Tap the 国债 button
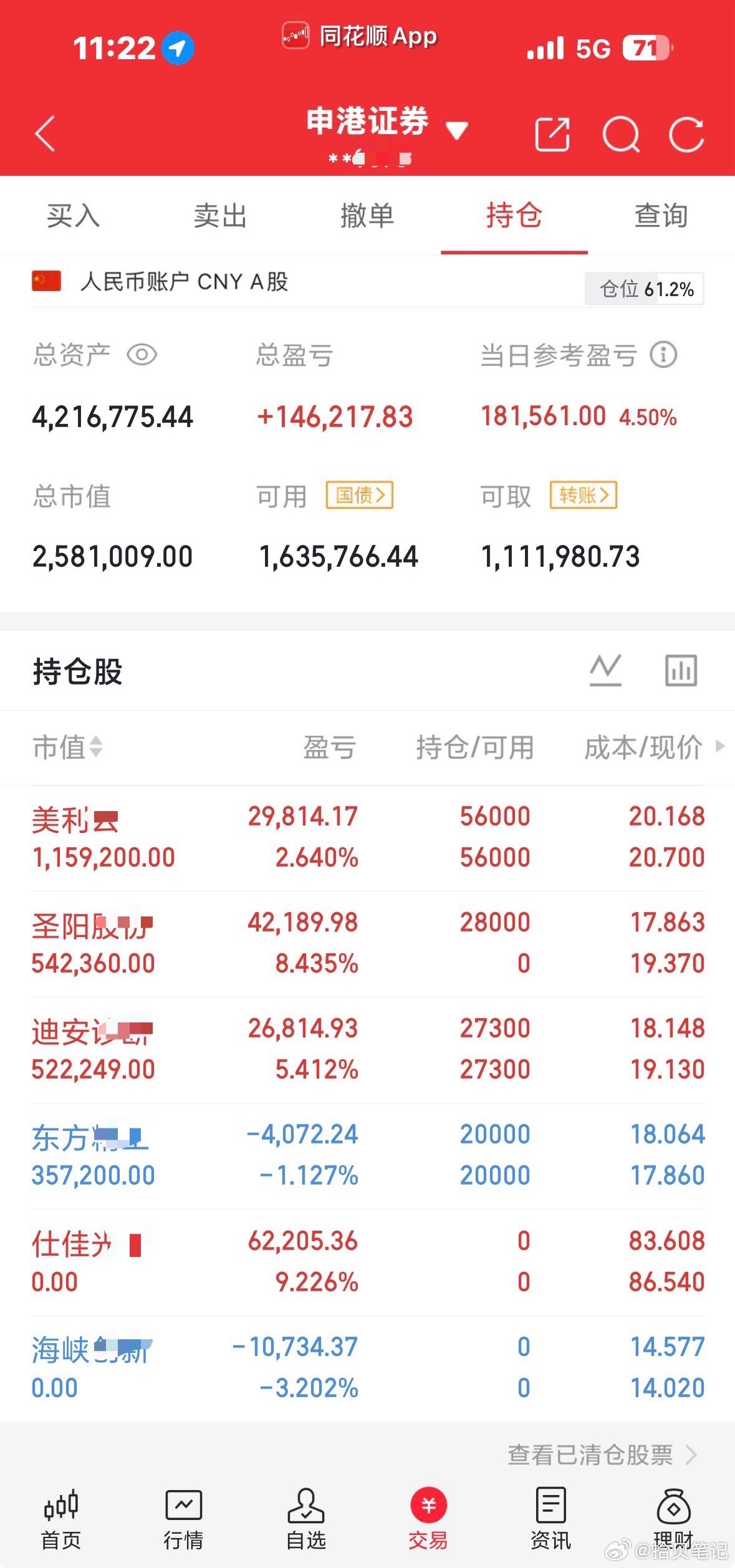735x1568 pixels. (360, 495)
